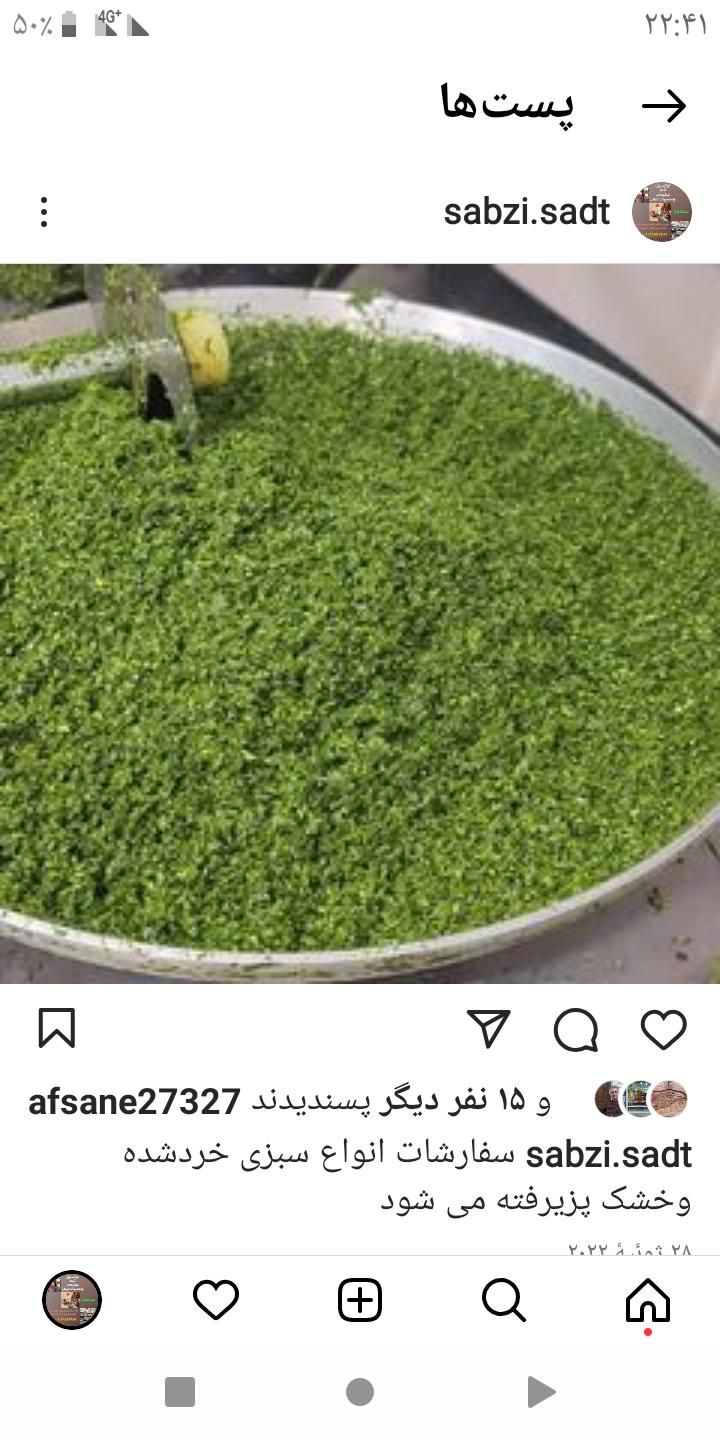Save the post with bookmark icon
This screenshot has width=720, height=1440.
click(57, 1028)
